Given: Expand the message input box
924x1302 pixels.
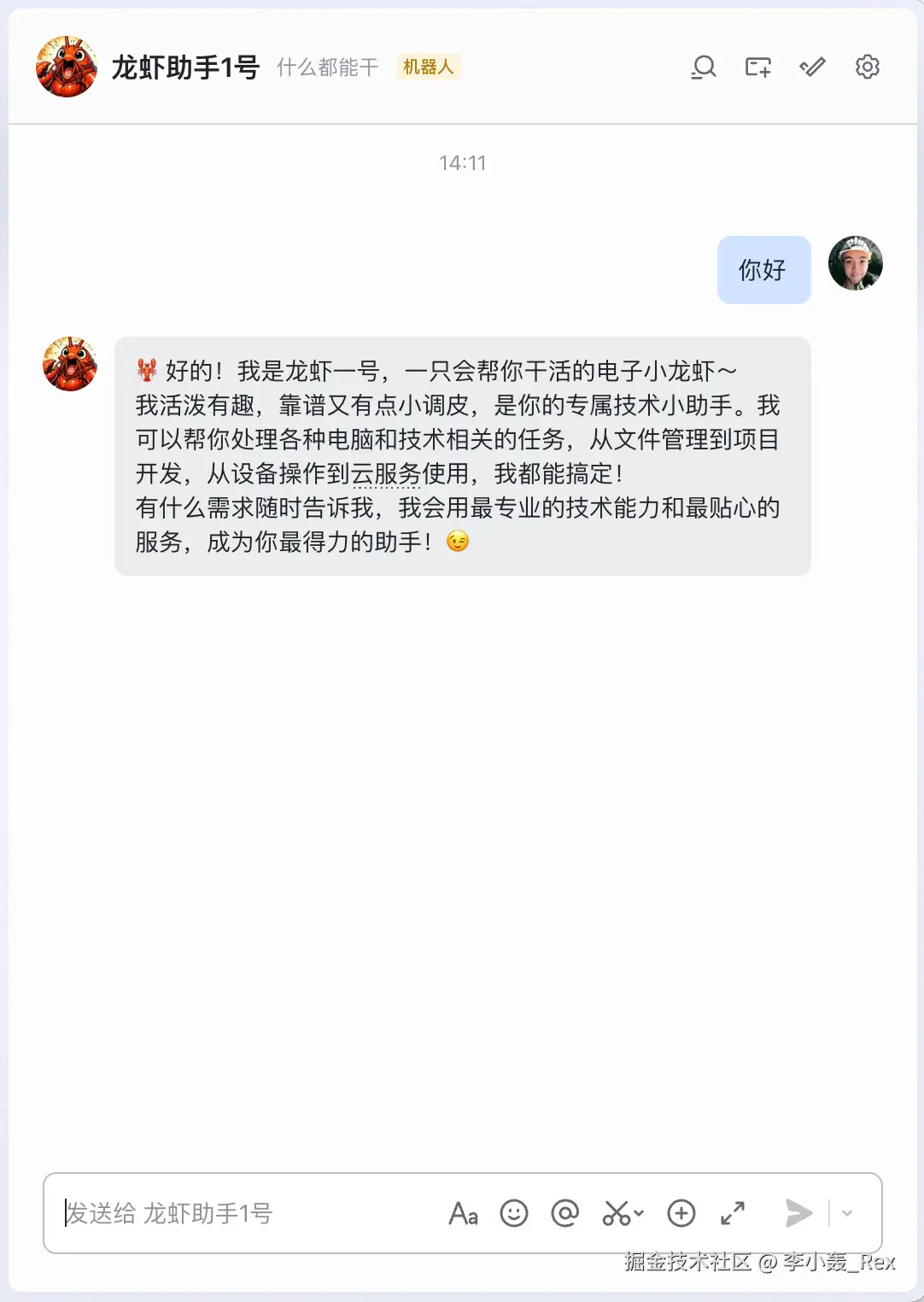Looking at the screenshot, I should click(x=733, y=1213).
